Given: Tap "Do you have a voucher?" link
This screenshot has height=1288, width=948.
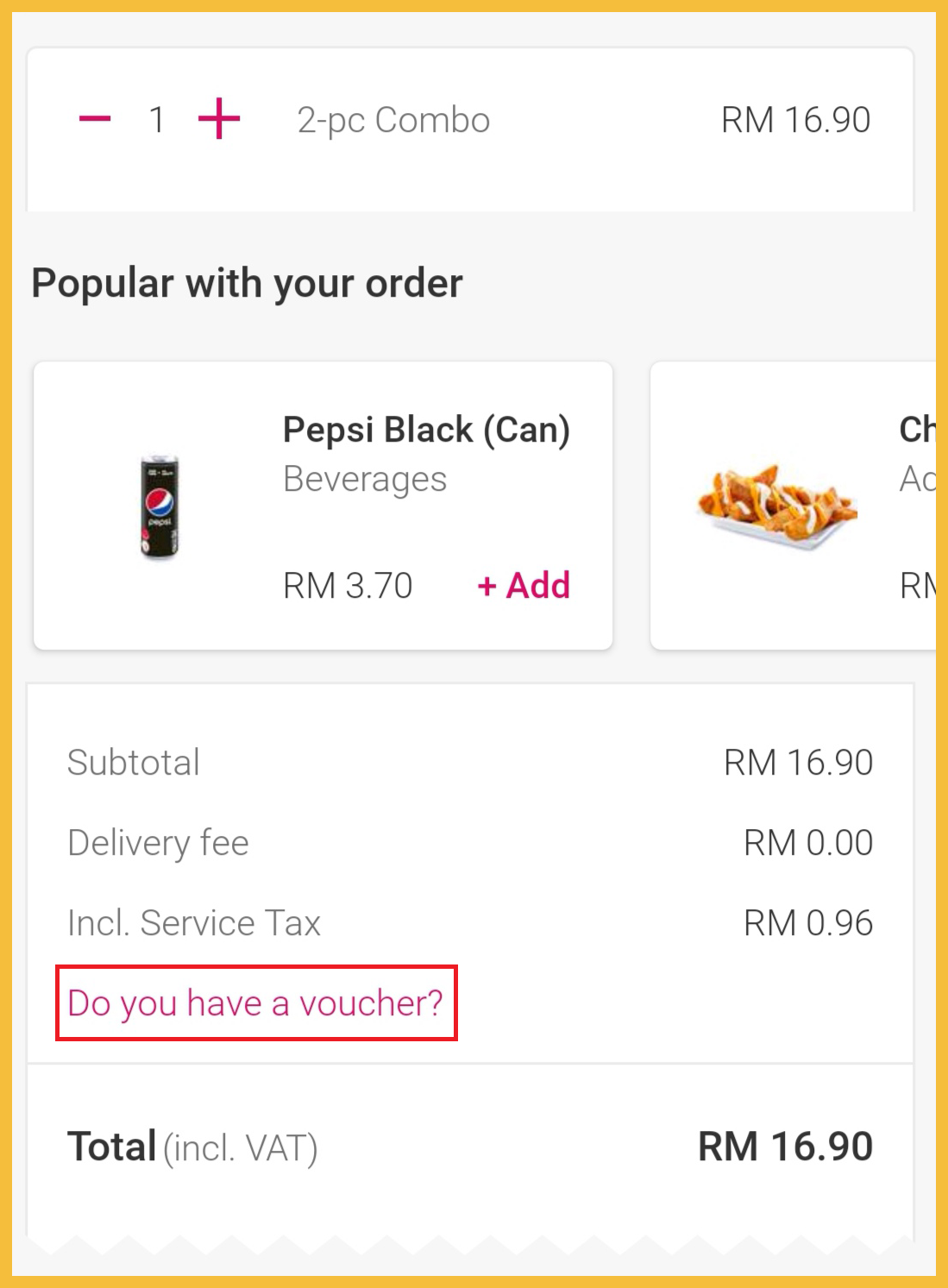Looking at the screenshot, I should [x=255, y=1003].
